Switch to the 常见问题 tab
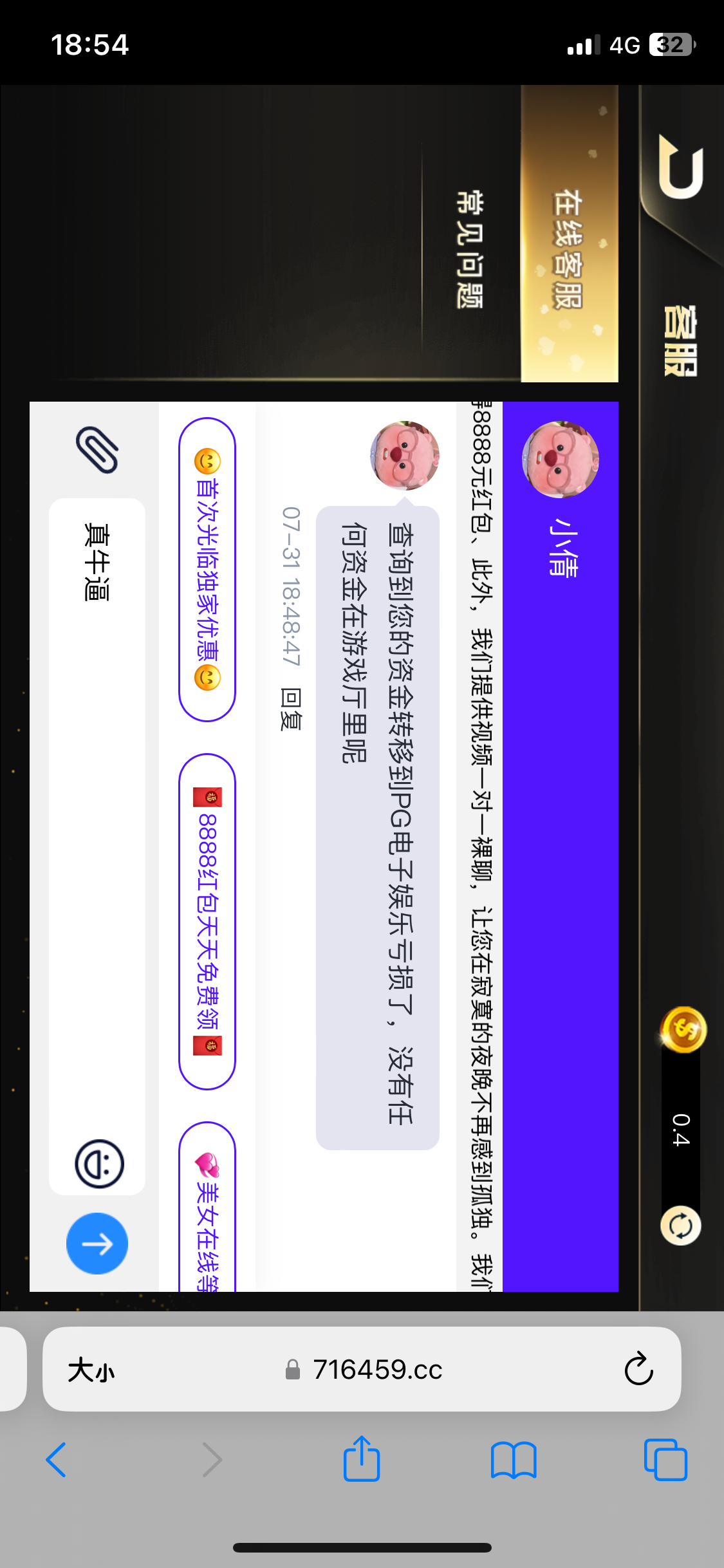The image size is (724, 1568). tap(469, 249)
